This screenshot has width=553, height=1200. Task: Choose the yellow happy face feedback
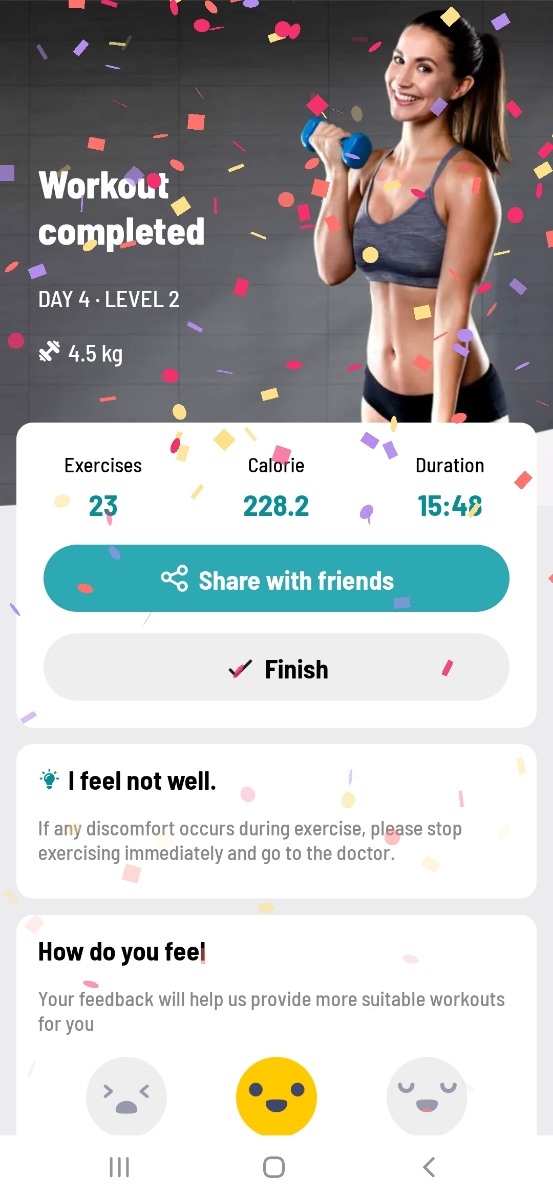(276, 1097)
